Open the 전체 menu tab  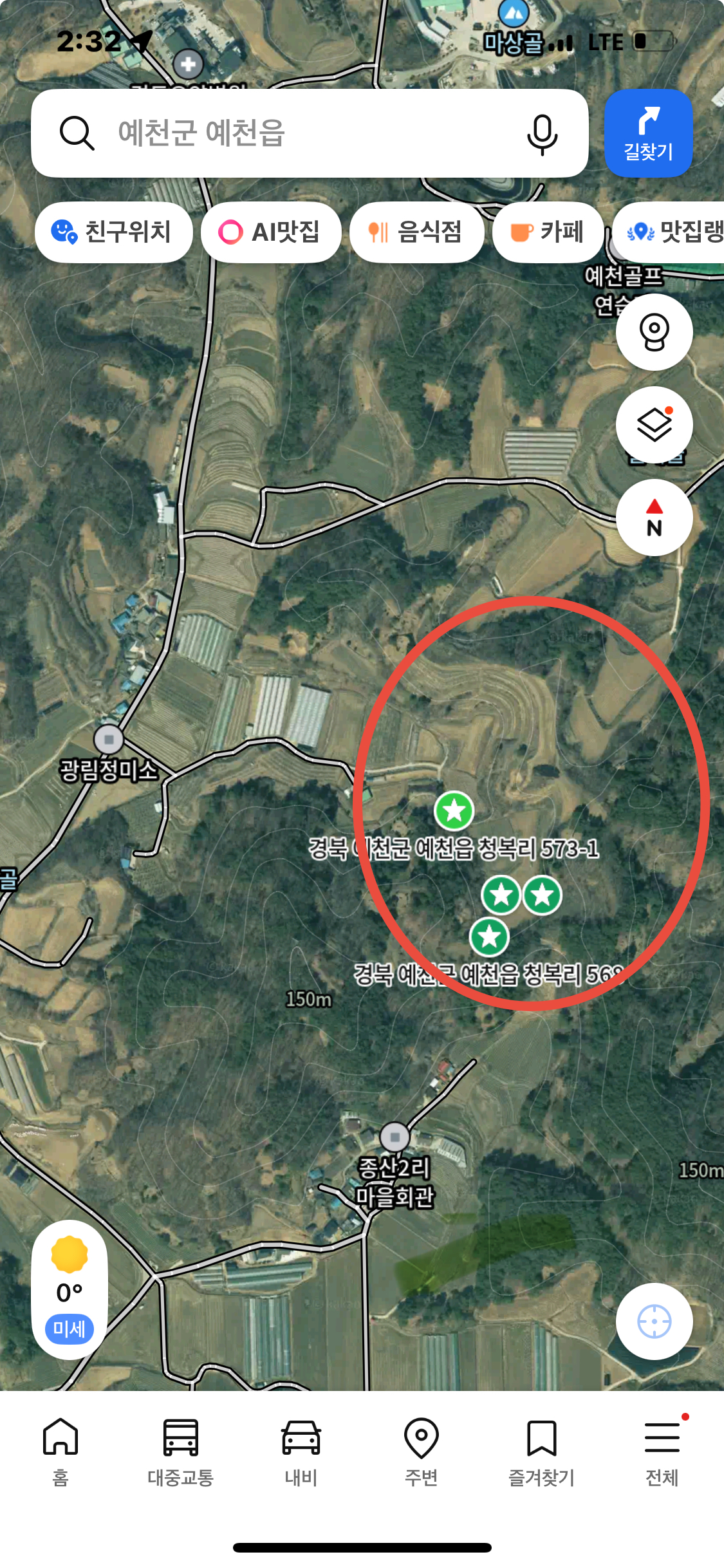[x=662, y=1452]
